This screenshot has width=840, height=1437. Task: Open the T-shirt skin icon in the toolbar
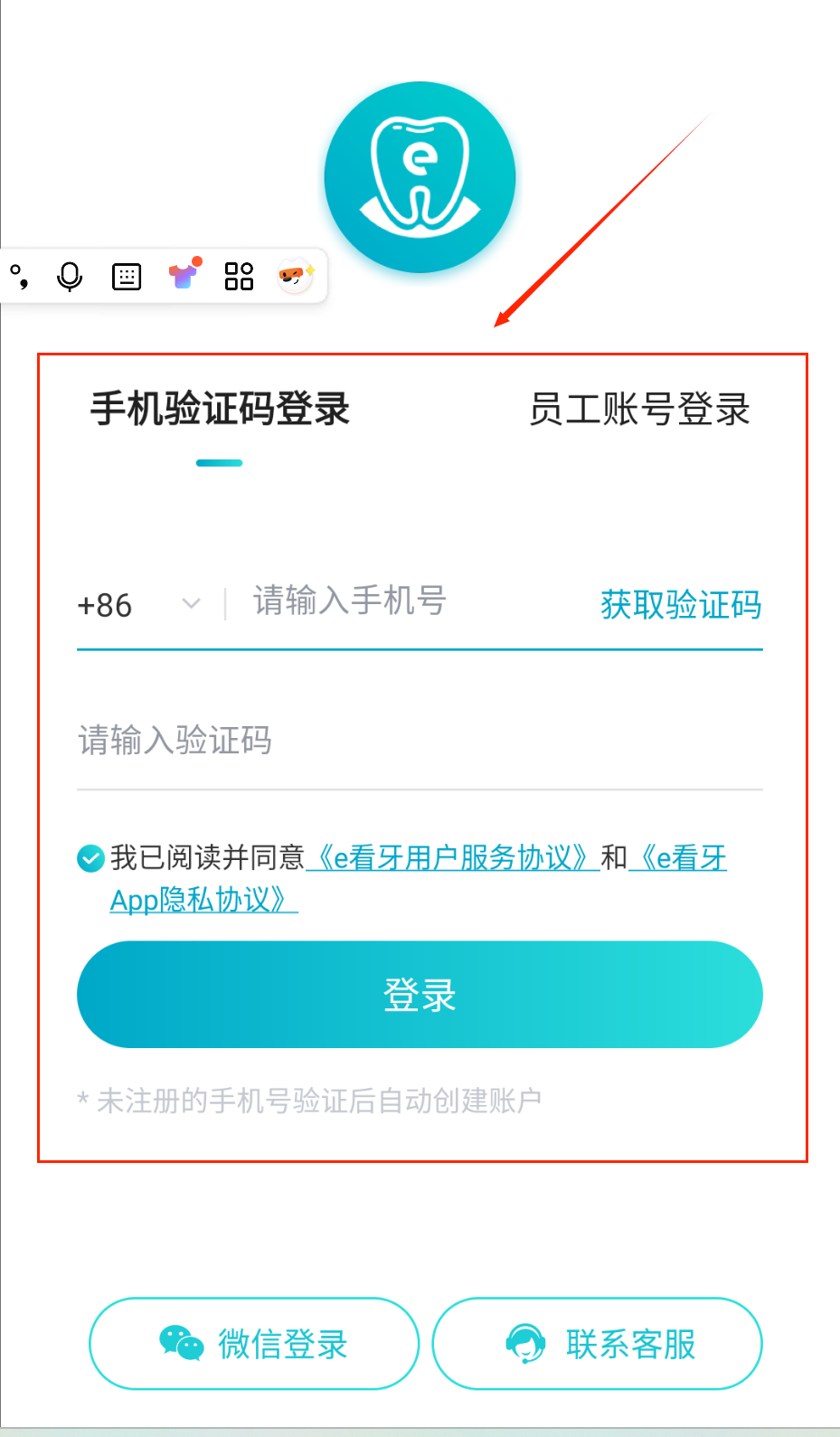[184, 274]
